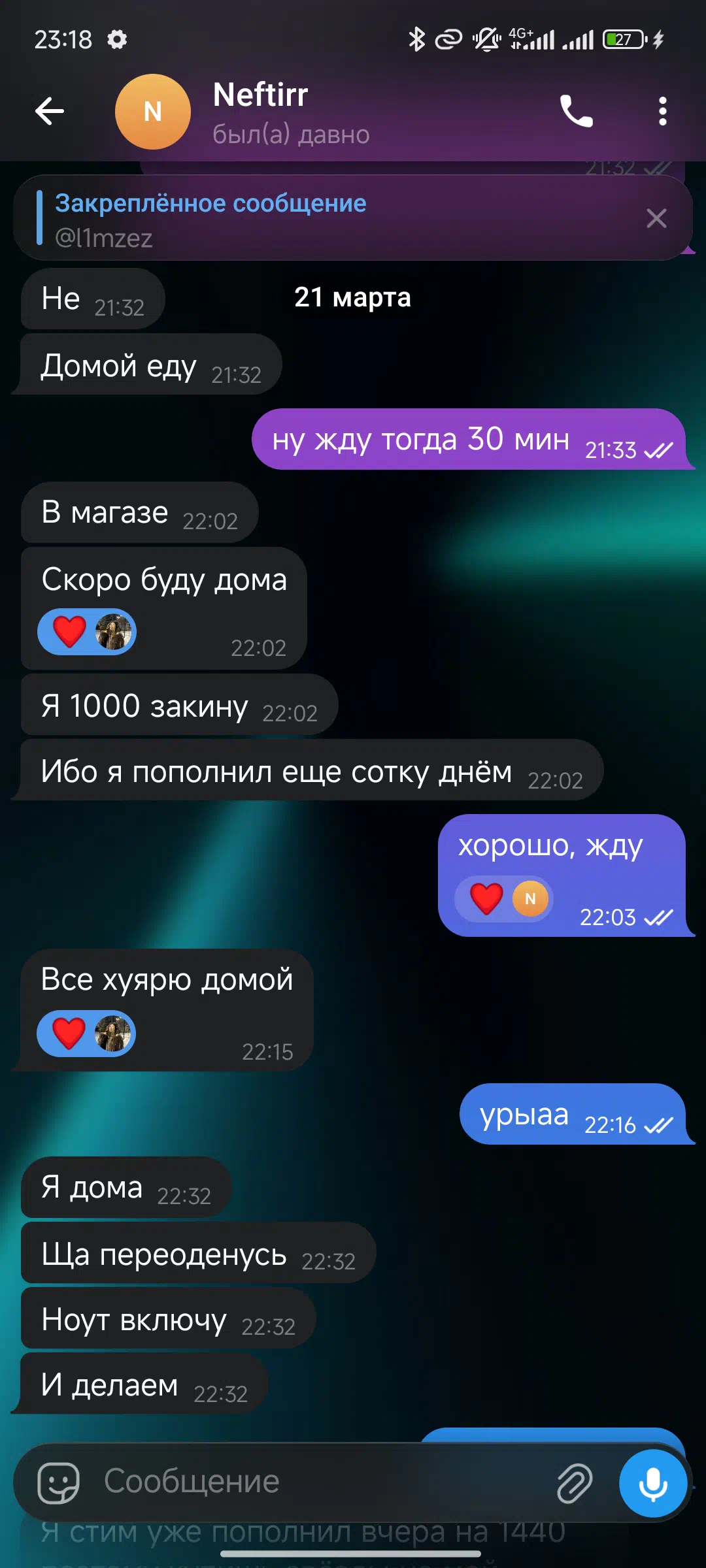Go back to the chat list
706x1568 pixels.
click(50, 111)
